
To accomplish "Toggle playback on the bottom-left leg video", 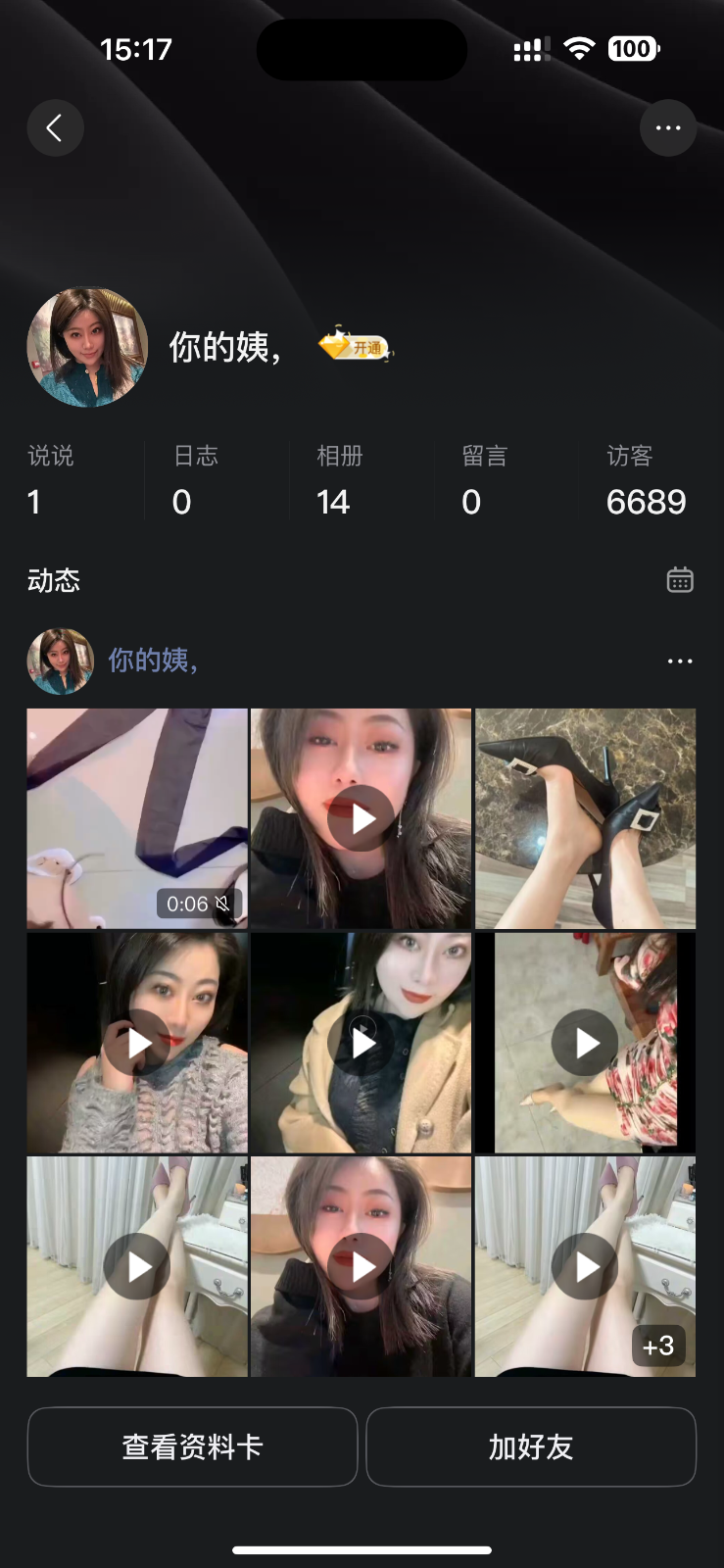I will (x=136, y=1266).
